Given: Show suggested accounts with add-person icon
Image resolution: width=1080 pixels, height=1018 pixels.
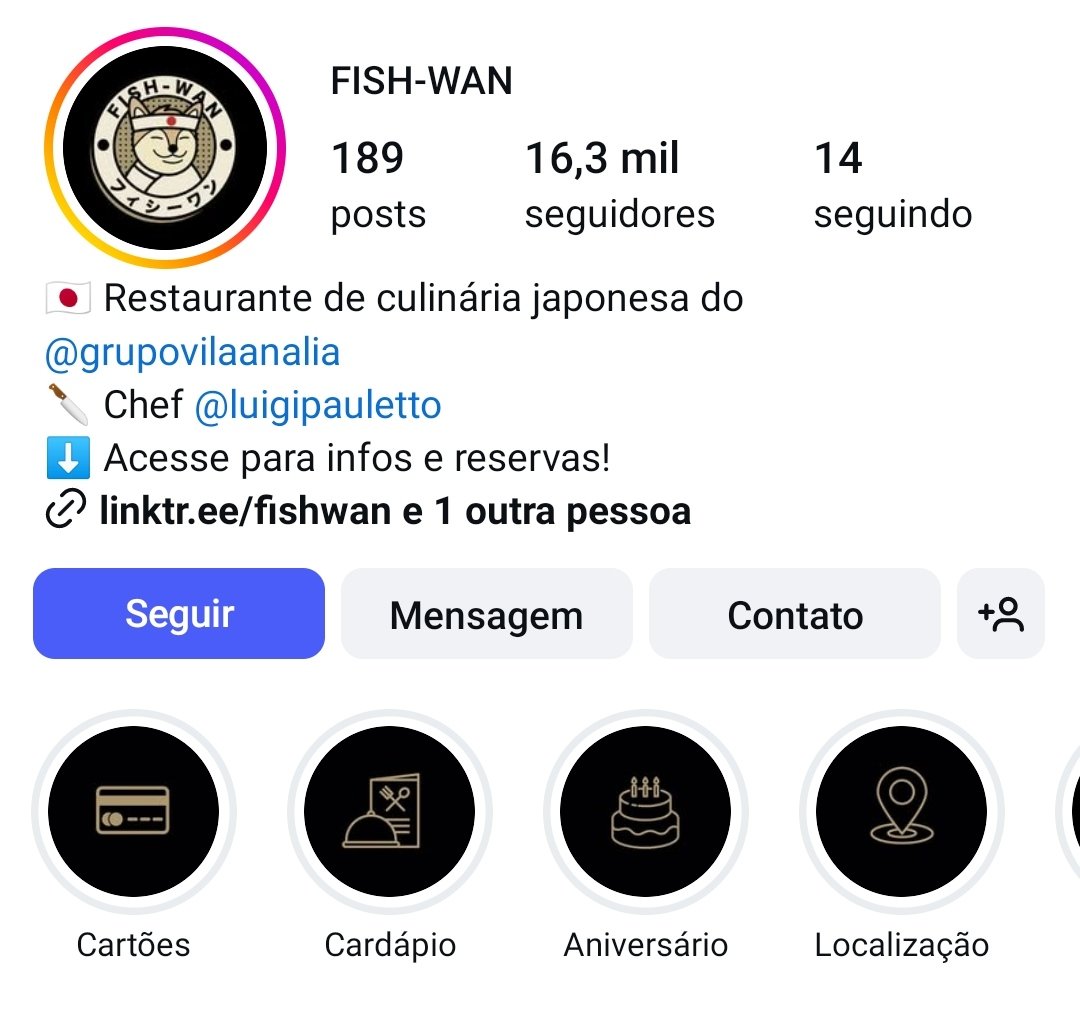Looking at the screenshot, I should pyautogui.click(x=1001, y=614).
